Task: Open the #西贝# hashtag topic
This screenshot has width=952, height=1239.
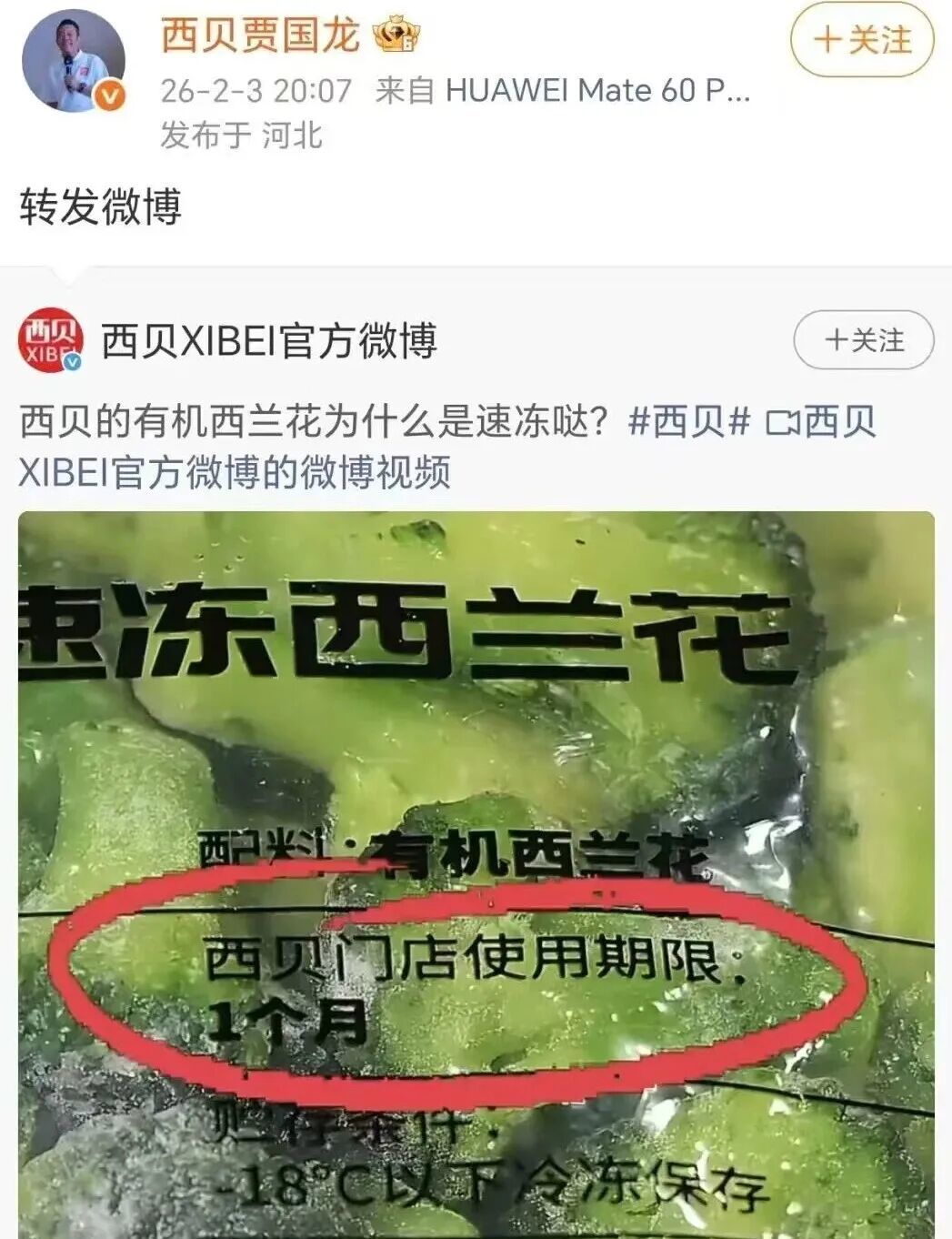Action: tap(690, 422)
